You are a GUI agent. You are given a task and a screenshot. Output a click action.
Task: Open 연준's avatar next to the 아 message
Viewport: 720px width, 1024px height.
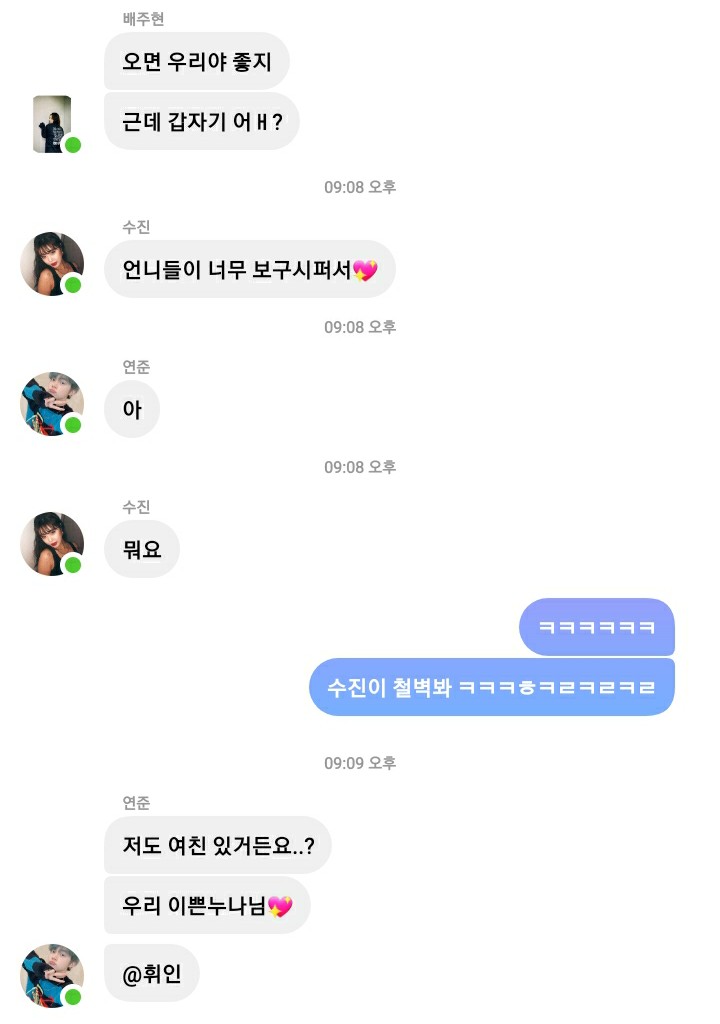(52, 404)
